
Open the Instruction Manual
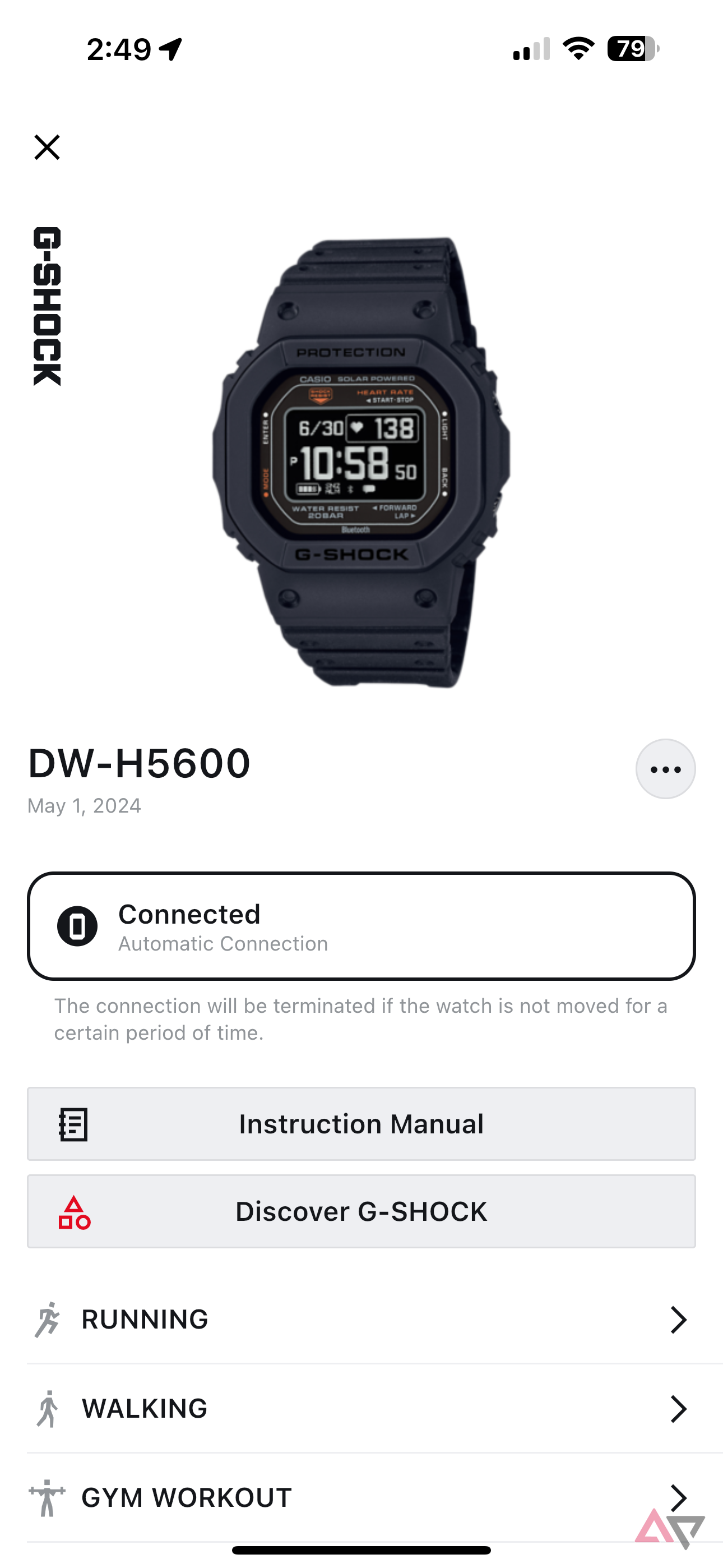(361, 1124)
